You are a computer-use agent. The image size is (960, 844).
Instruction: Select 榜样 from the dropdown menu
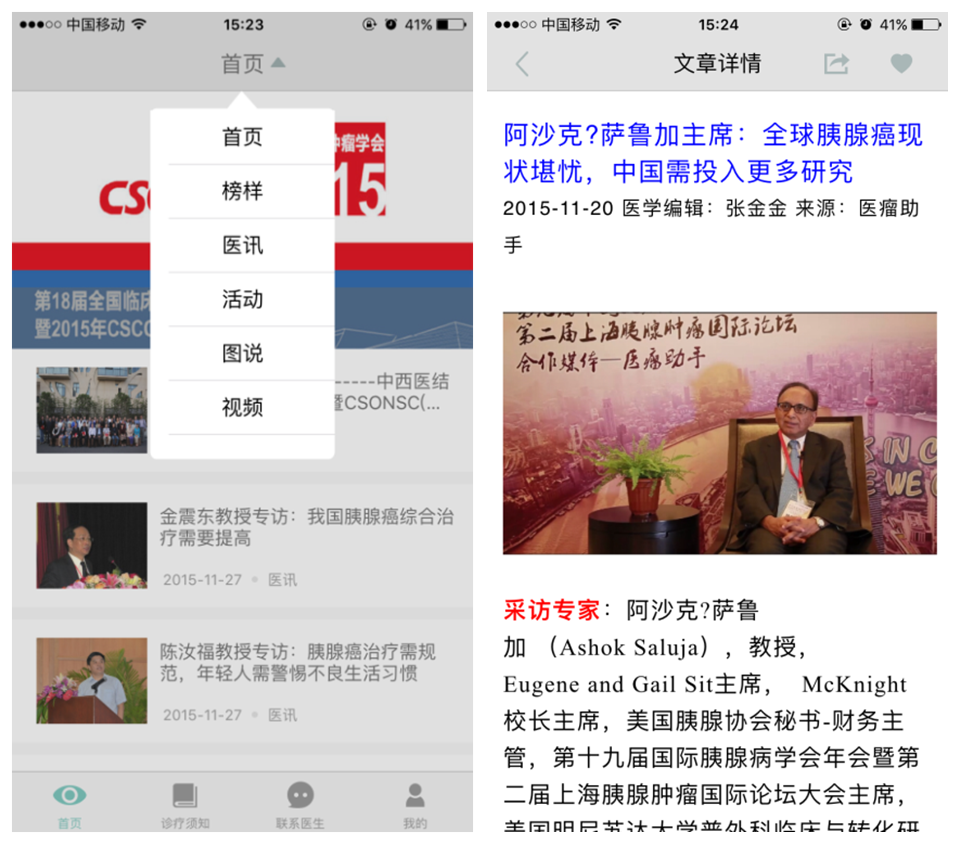click(242, 191)
